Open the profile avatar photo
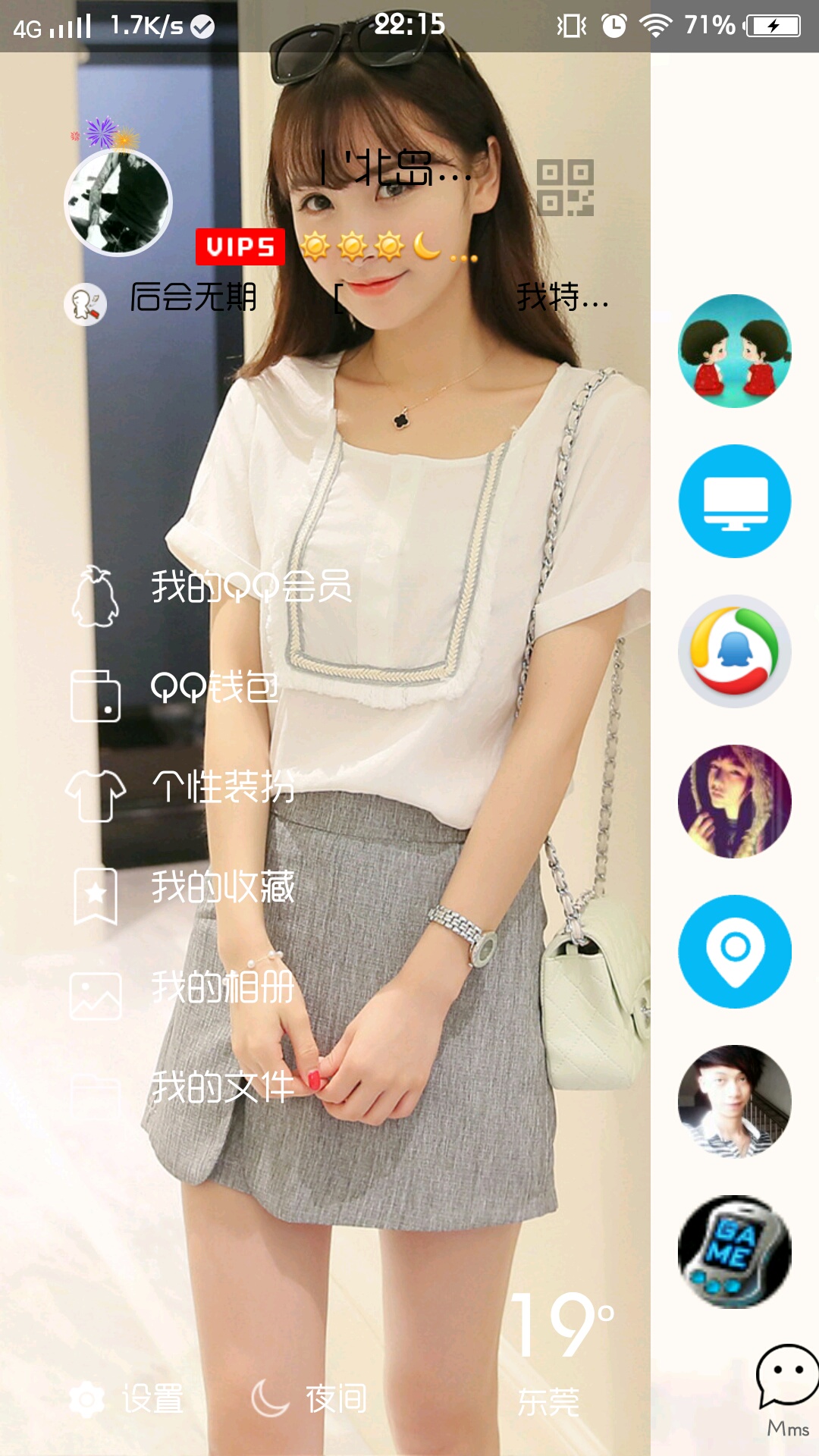Viewport: 819px width, 1456px height. coord(118,202)
